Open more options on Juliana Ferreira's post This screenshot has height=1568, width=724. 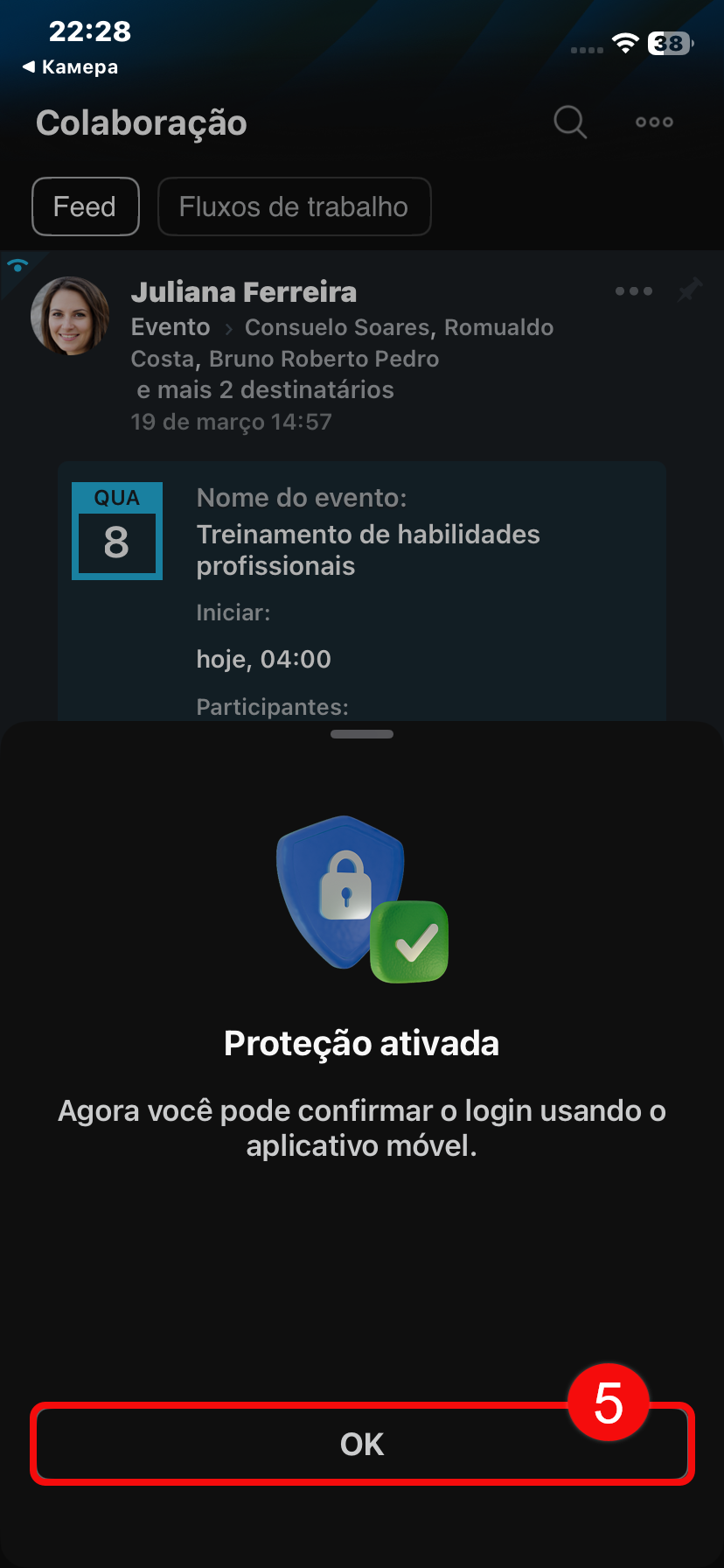point(633,291)
